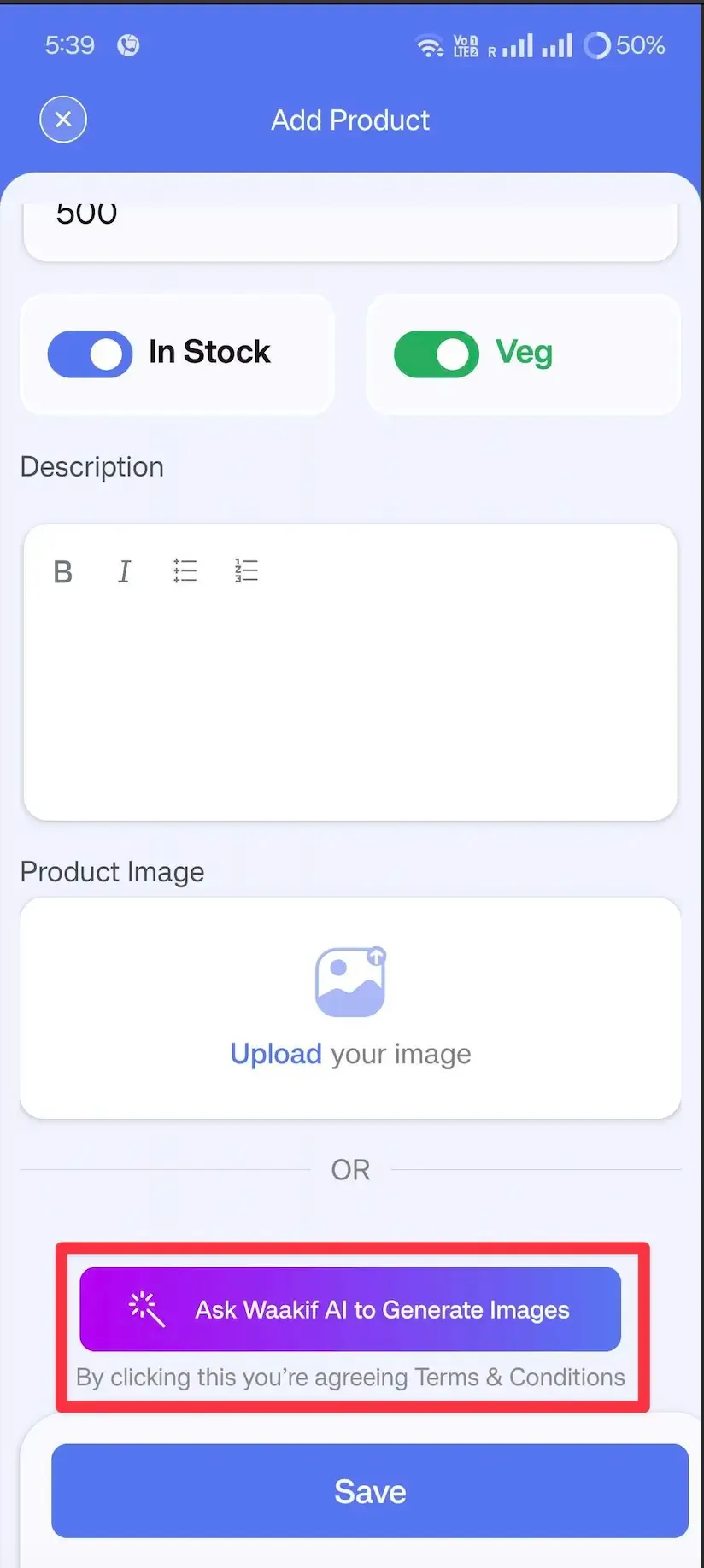The width and height of the screenshot is (704, 1568).
Task: Ask Waakif AI to Generate Images
Action: [x=350, y=1309]
